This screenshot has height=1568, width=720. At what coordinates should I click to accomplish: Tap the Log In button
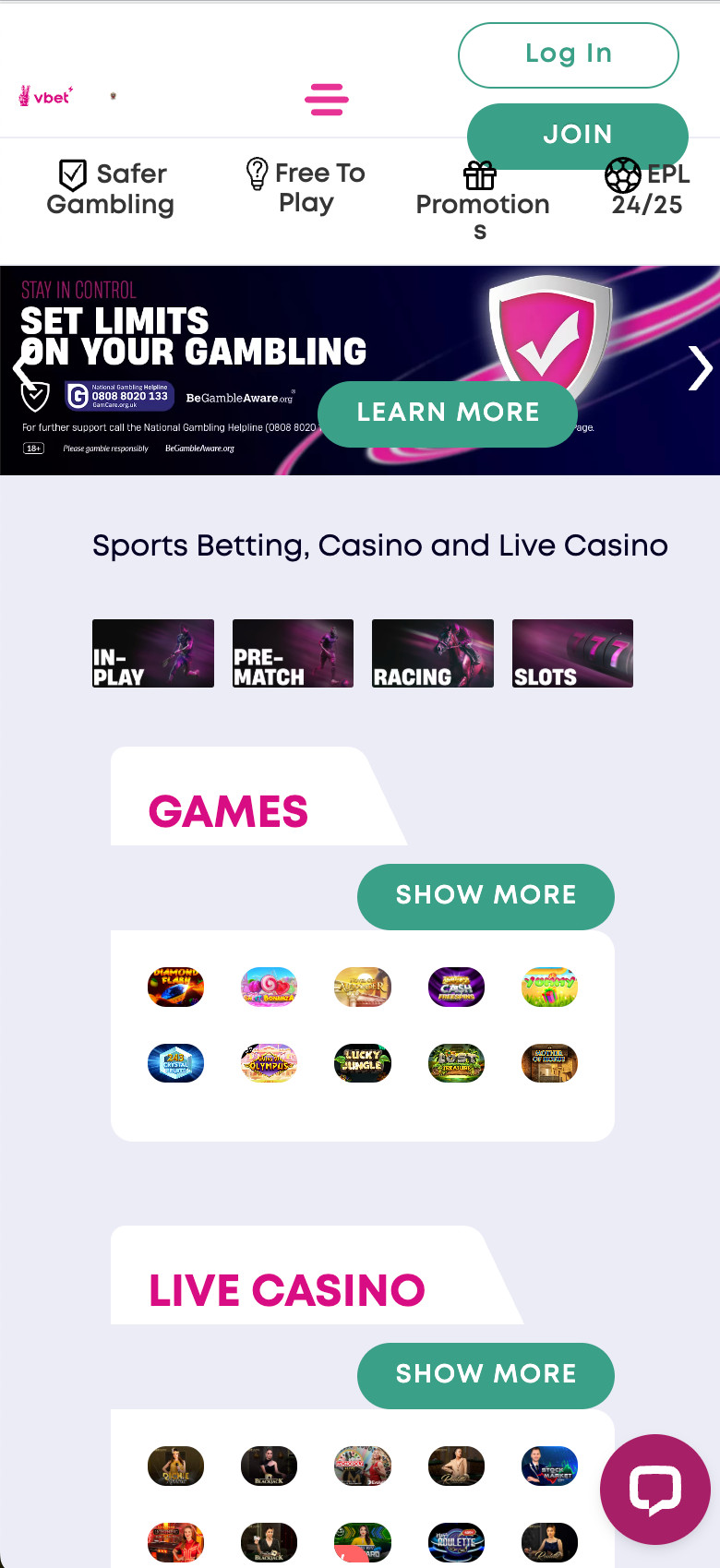coord(568,54)
